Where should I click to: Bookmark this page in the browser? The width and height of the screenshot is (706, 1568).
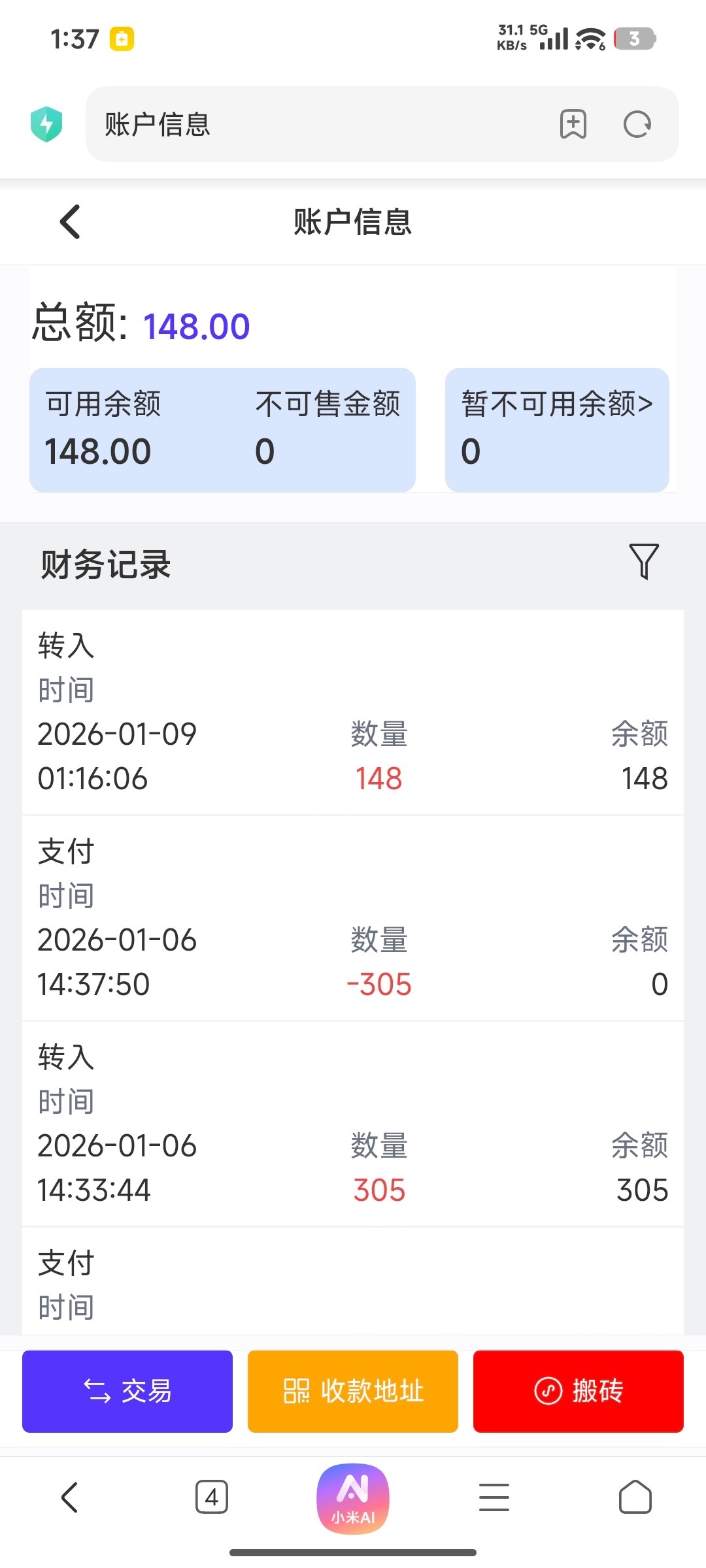pyautogui.click(x=573, y=124)
